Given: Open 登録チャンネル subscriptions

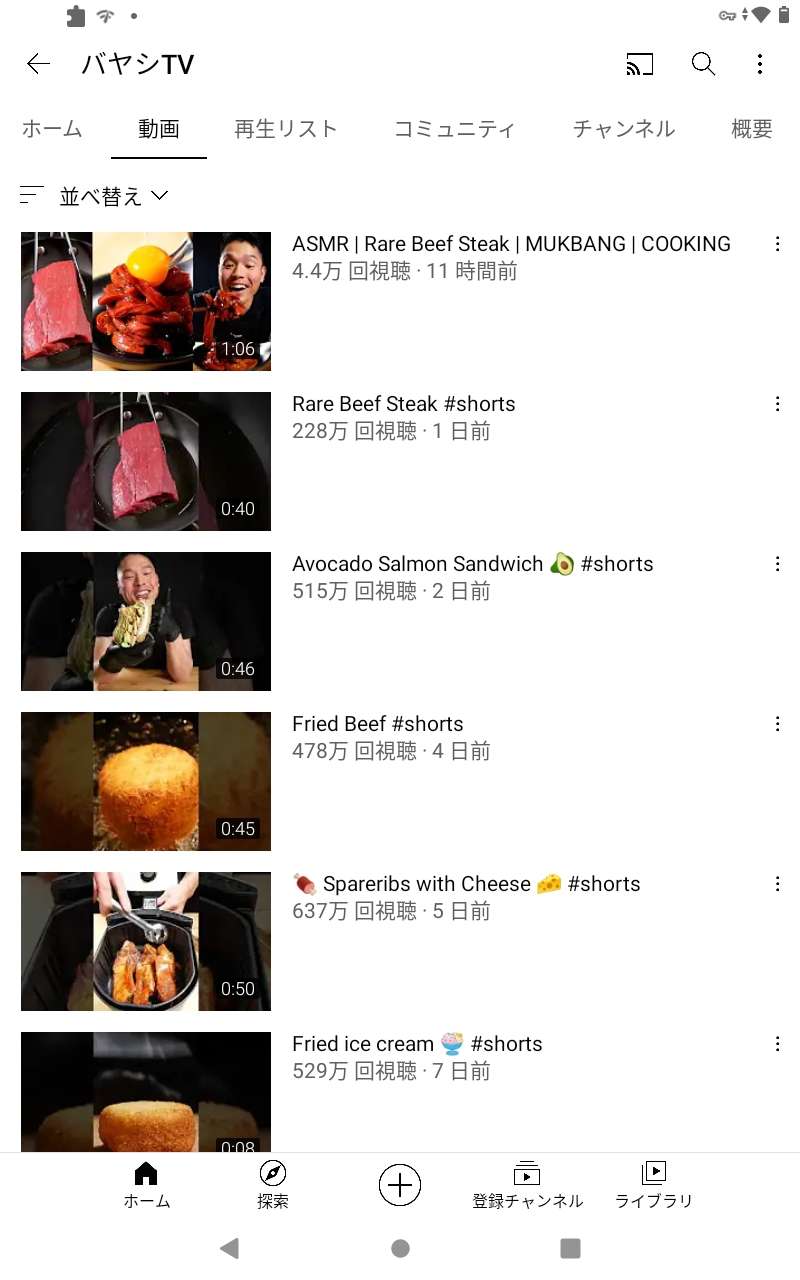Looking at the screenshot, I should (527, 1185).
